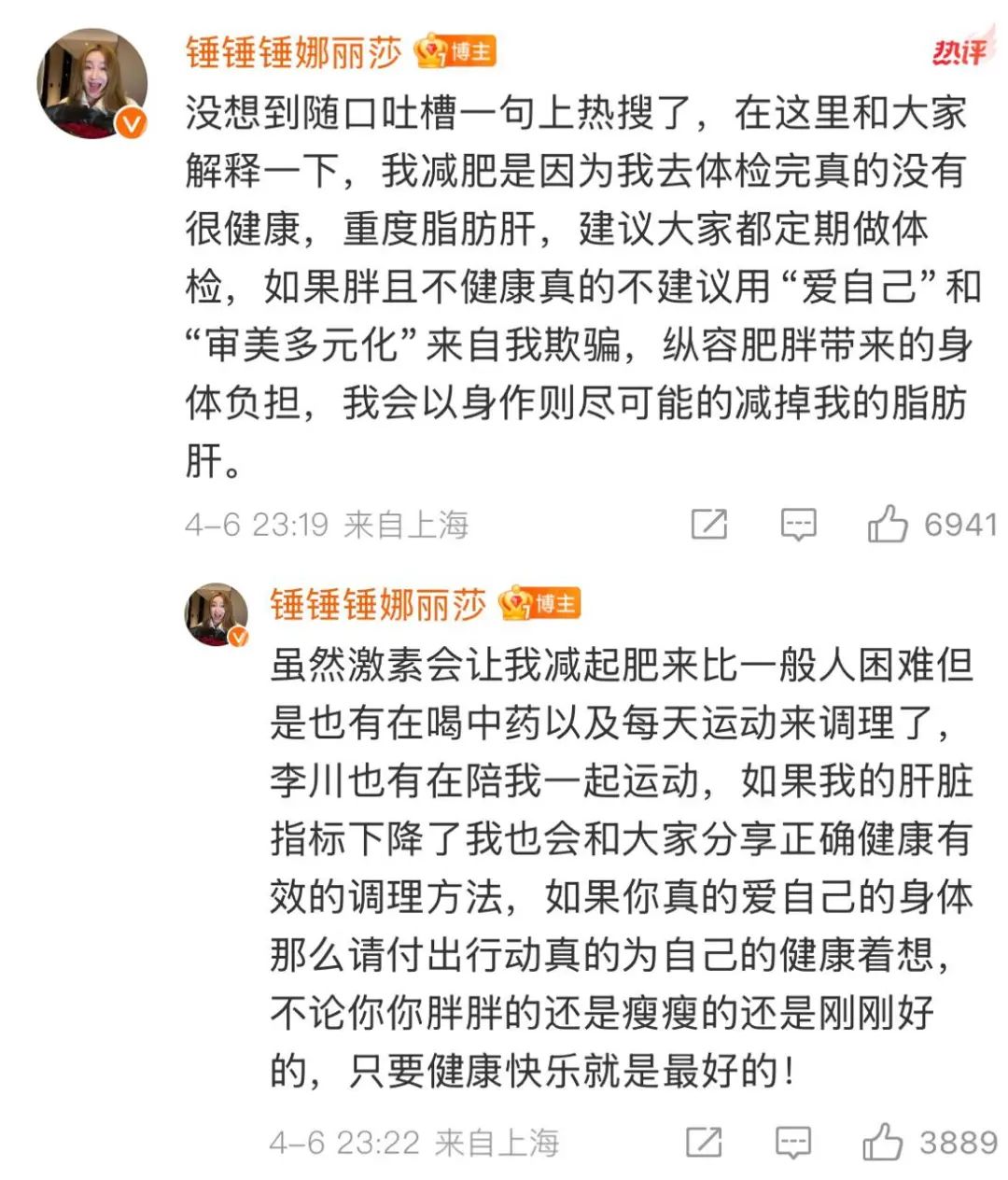The width and height of the screenshot is (1008, 1180).
Task: Open avatar on the 23:19 comment
Action: (92, 83)
